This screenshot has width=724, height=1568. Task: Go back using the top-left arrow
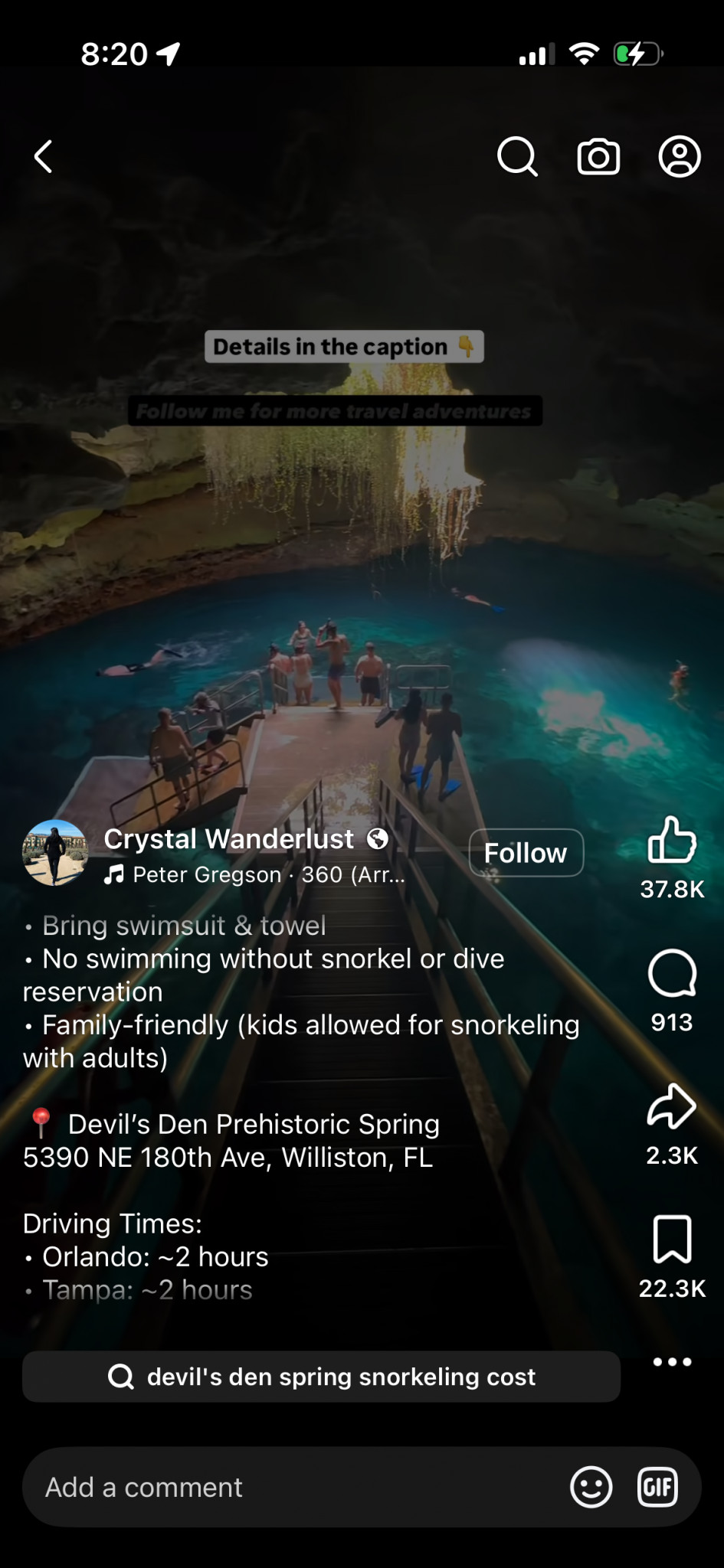44,157
